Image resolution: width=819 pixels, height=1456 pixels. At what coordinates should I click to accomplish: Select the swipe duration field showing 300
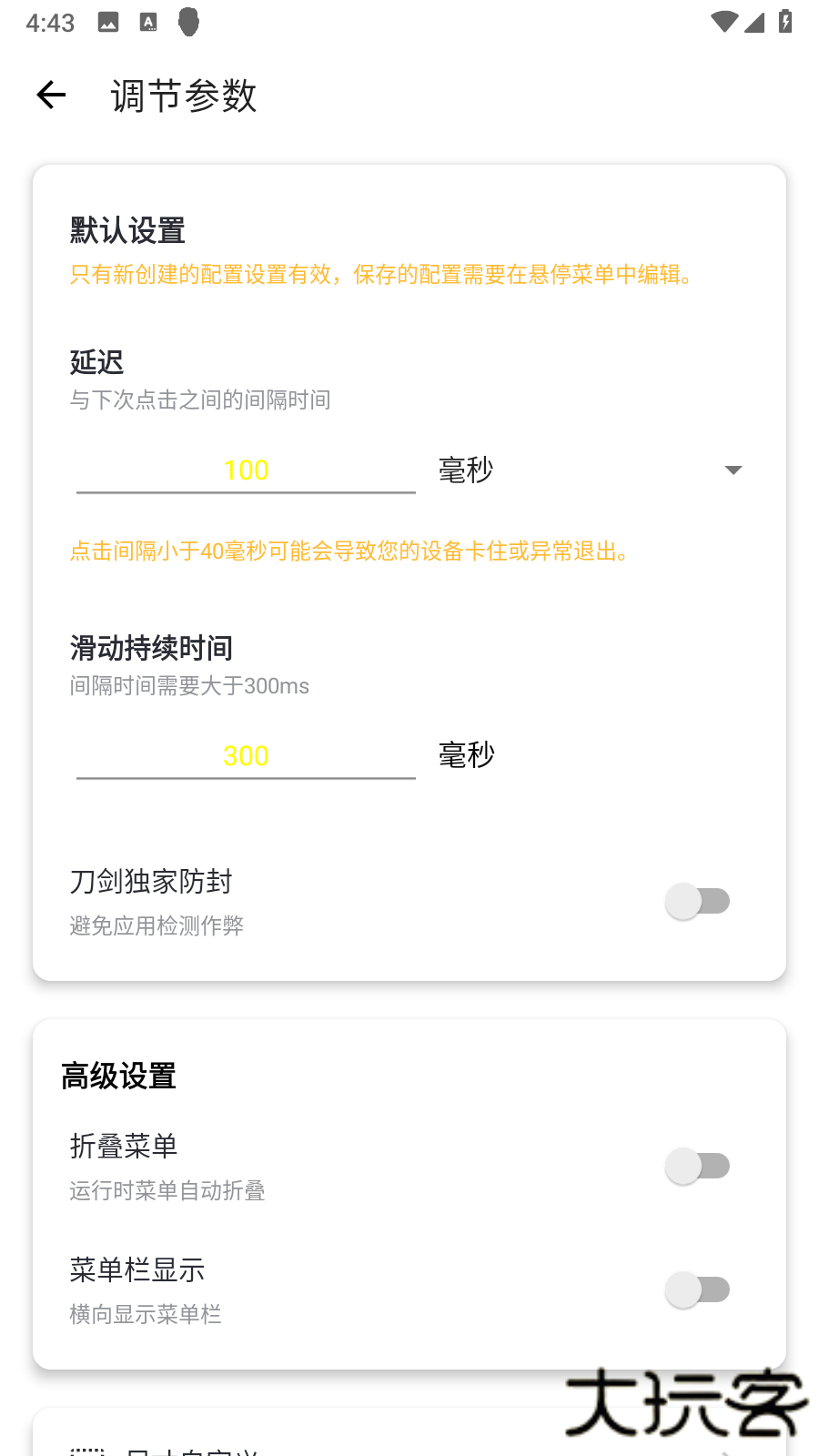click(245, 755)
